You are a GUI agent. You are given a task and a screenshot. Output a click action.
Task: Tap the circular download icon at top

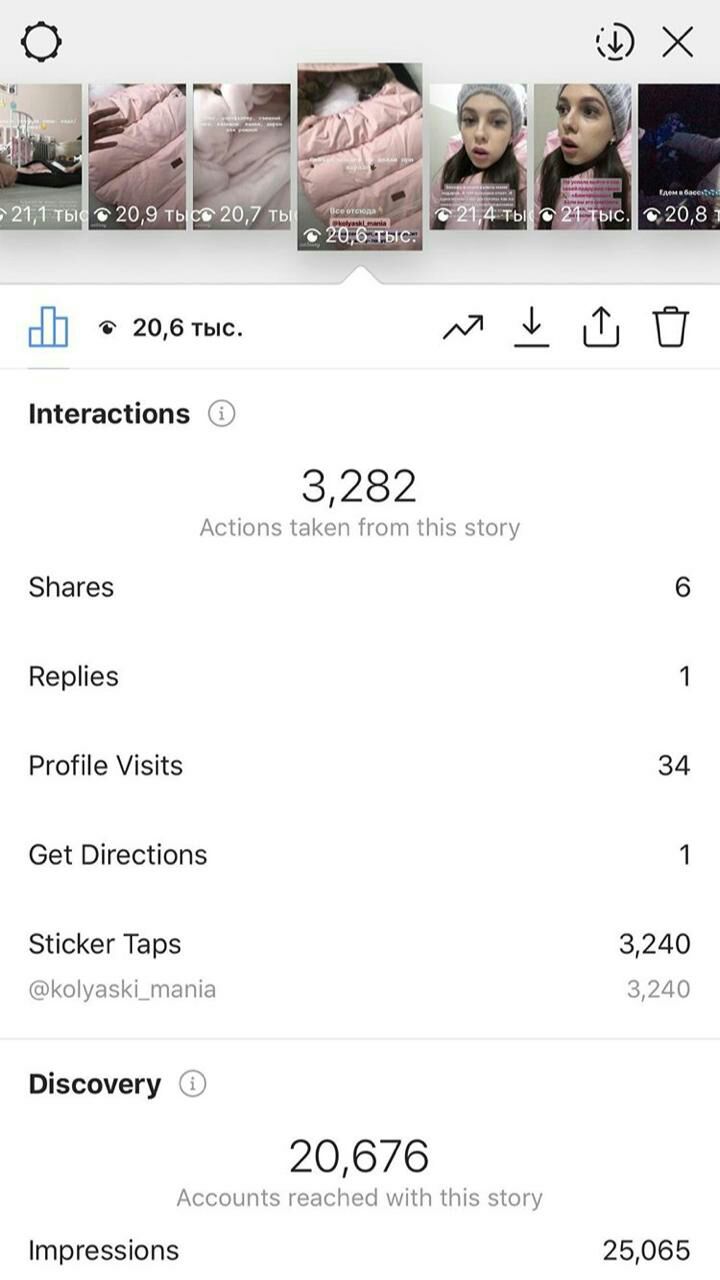(615, 42)
